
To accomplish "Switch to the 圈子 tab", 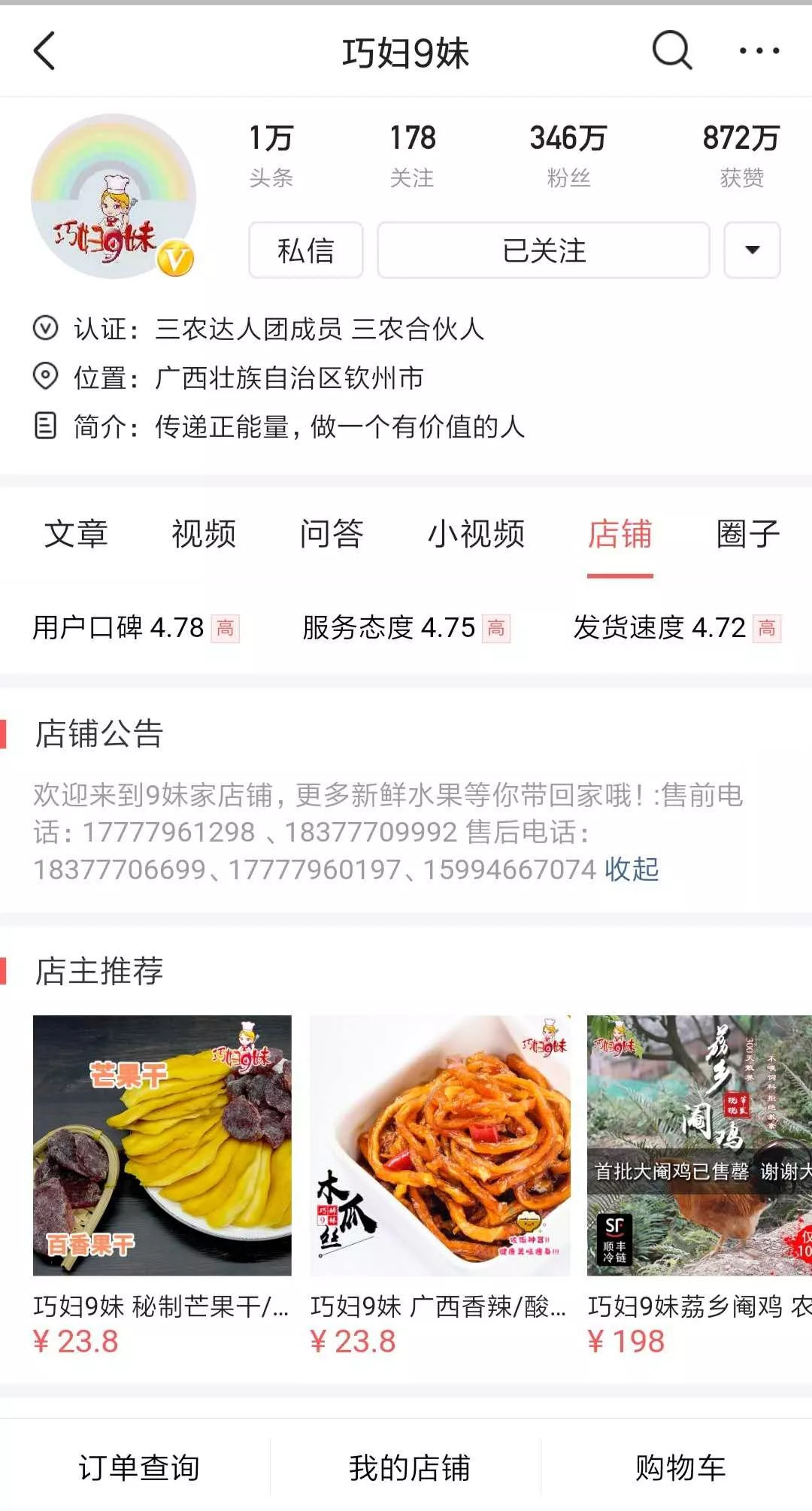I will pos(748,534).
